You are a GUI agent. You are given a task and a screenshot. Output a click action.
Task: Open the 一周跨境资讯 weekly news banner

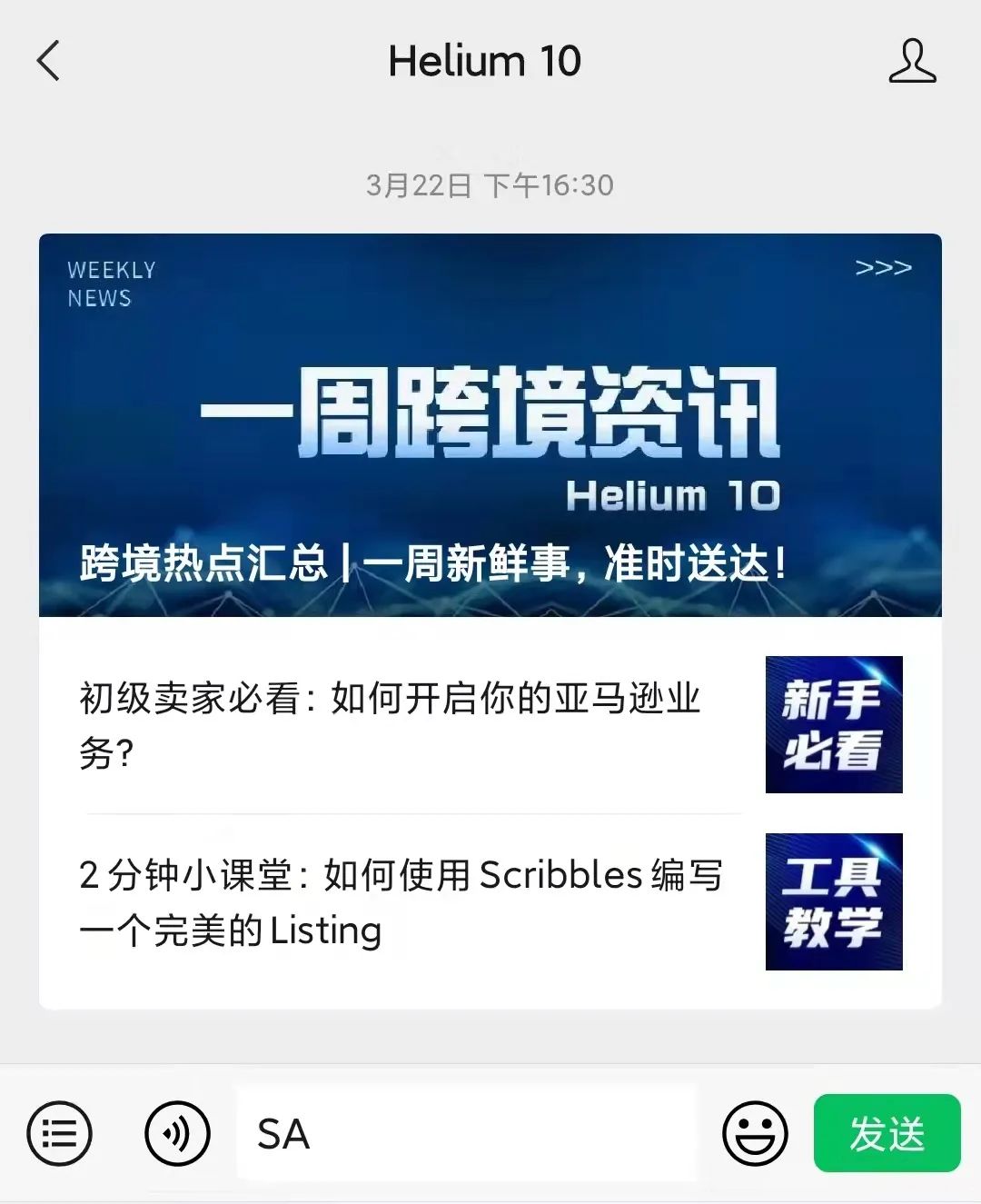(490, 424)
